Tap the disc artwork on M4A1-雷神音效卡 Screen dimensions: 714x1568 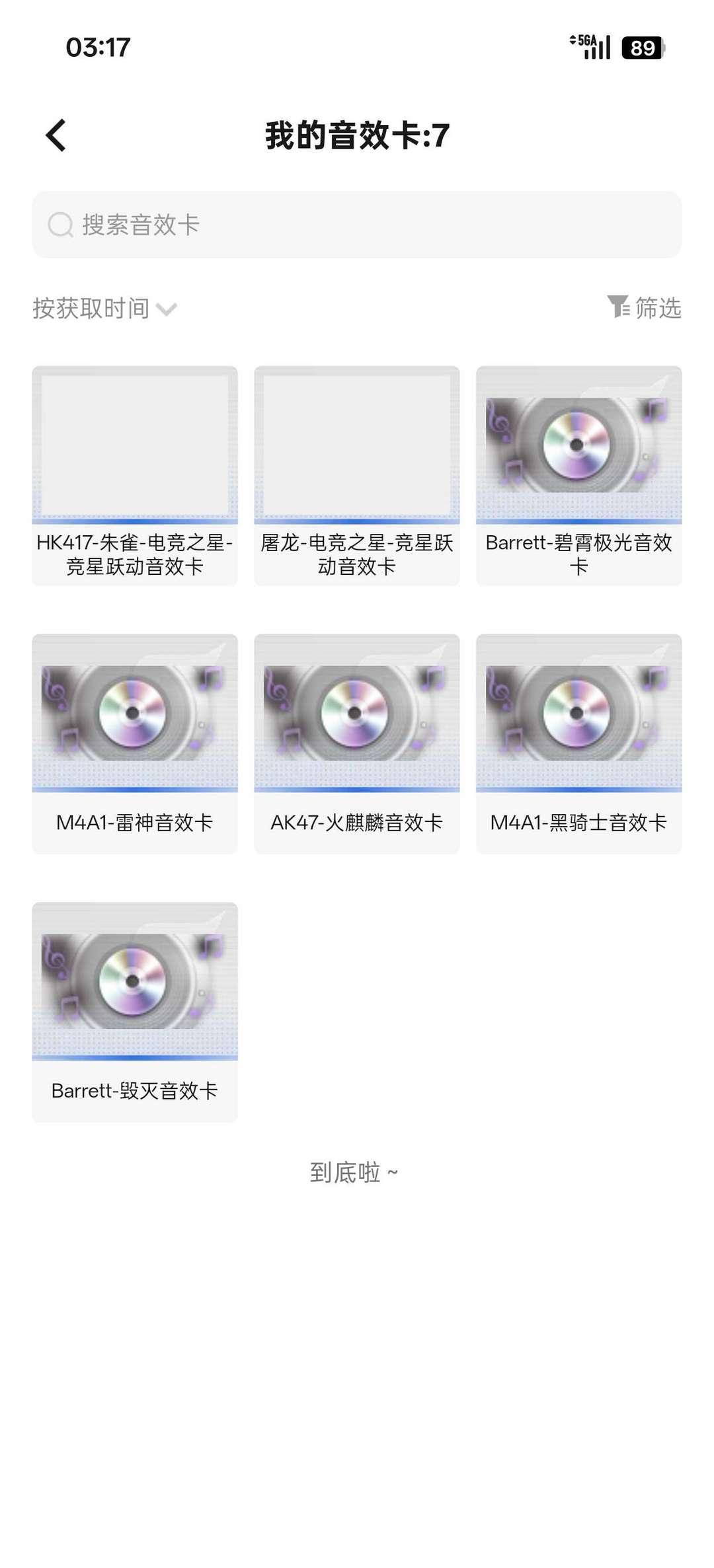(x=134, y=714)
